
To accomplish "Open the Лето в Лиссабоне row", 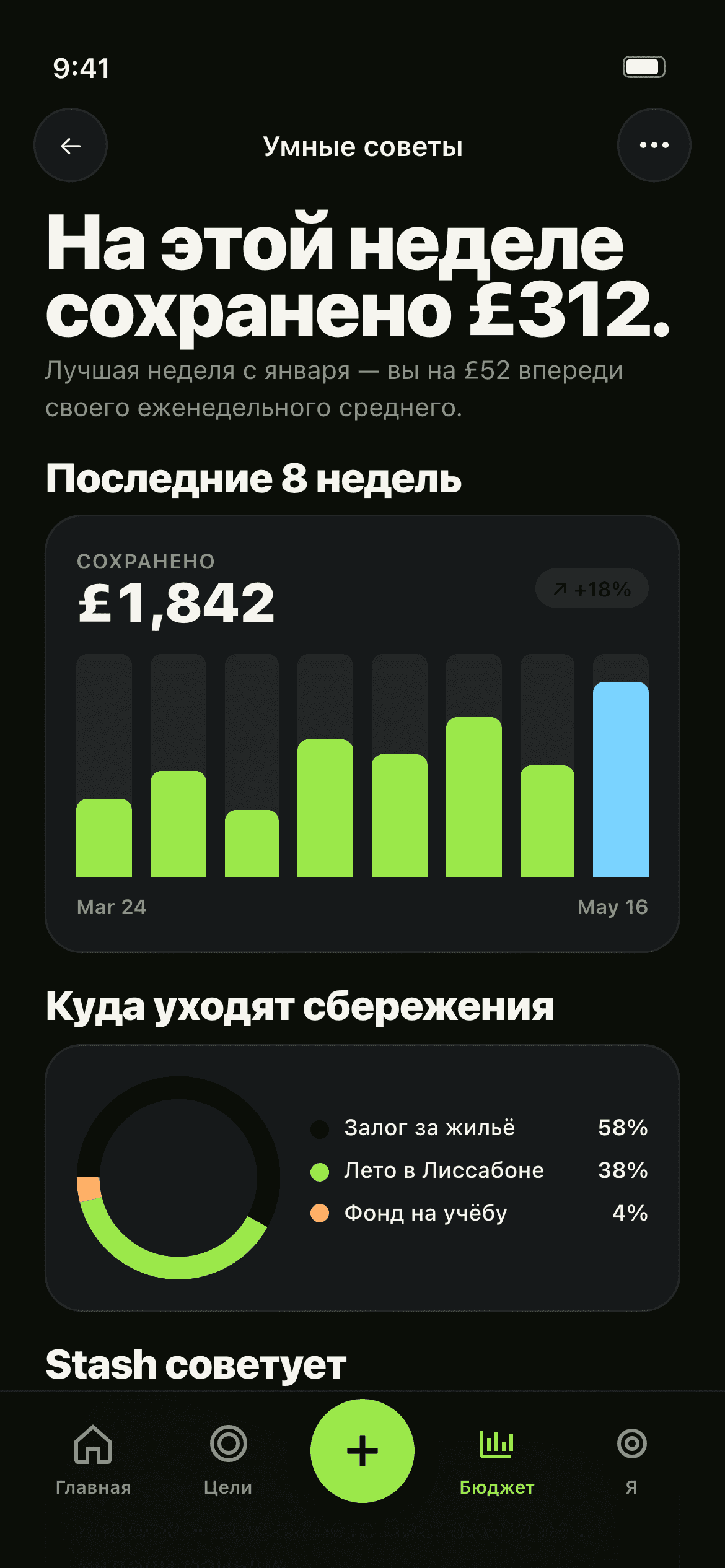I will 479,1170.
